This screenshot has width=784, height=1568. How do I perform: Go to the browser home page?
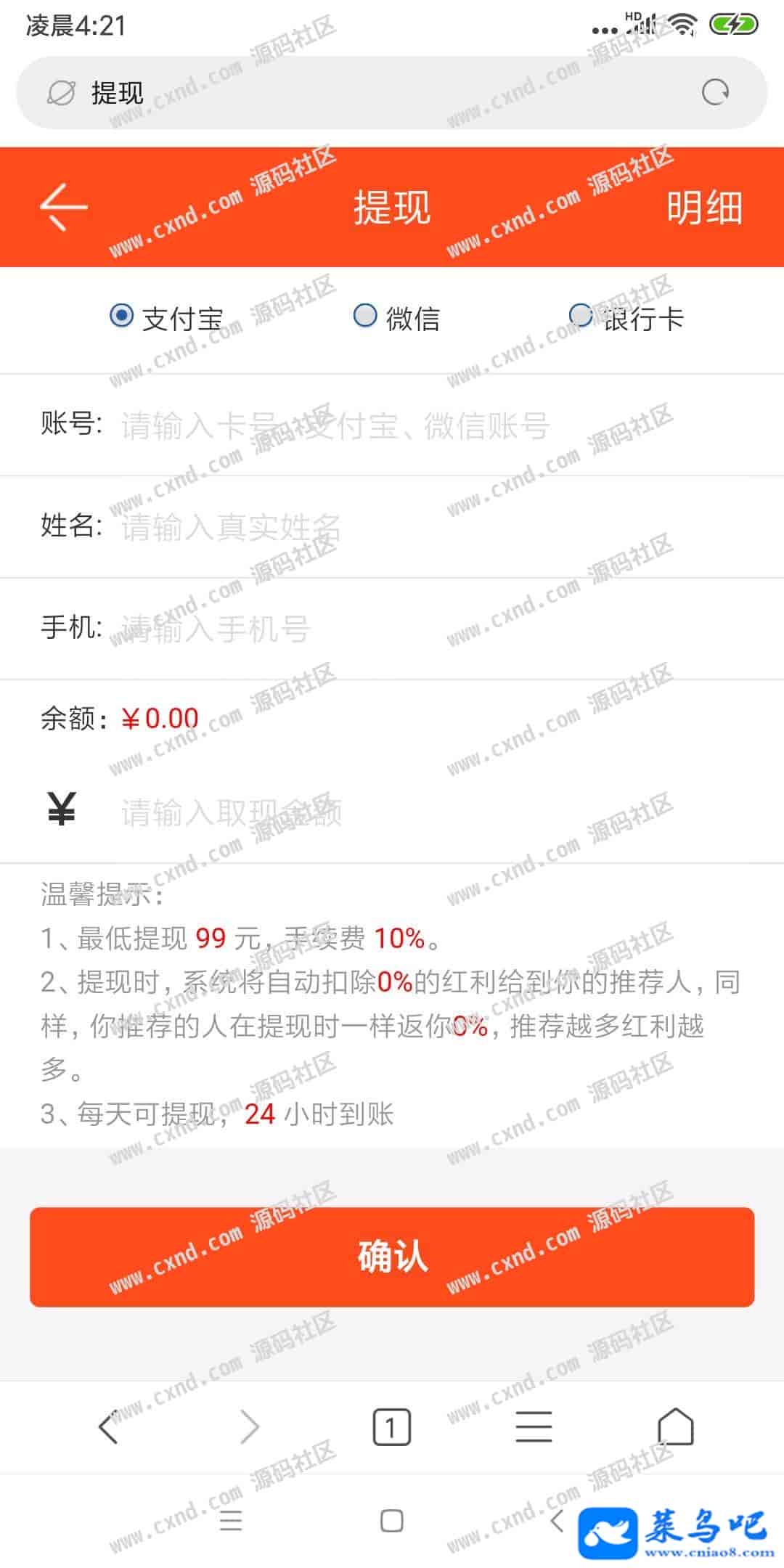[x=675, y=1428]
